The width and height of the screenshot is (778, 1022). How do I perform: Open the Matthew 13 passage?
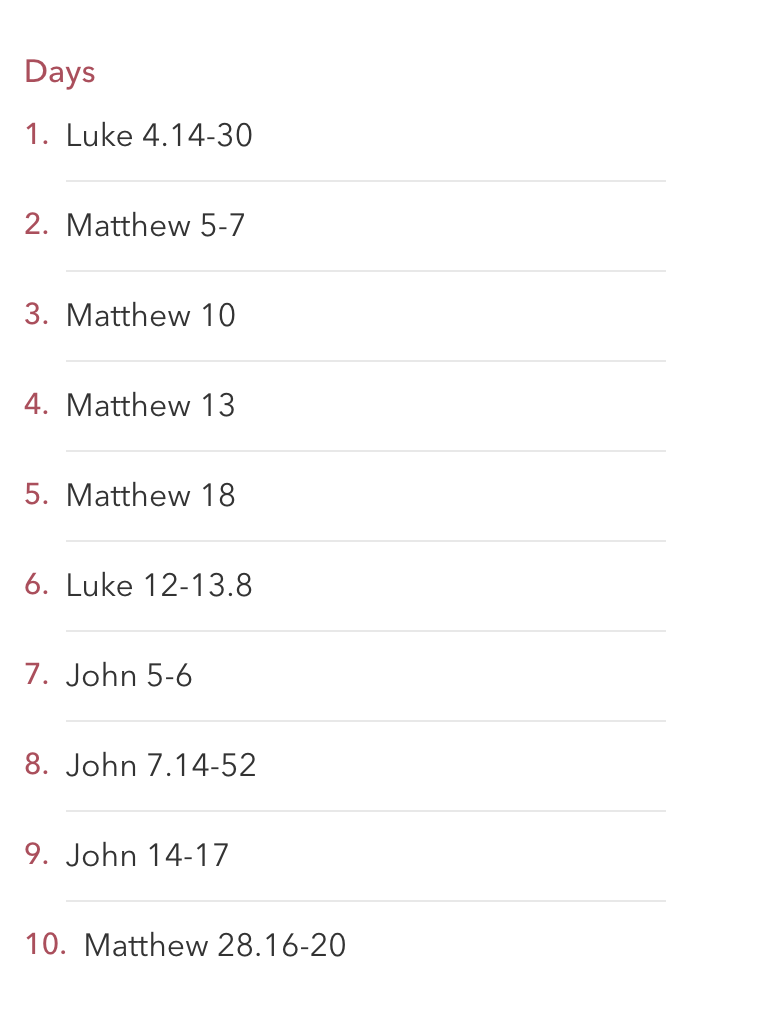pos(151,405)
